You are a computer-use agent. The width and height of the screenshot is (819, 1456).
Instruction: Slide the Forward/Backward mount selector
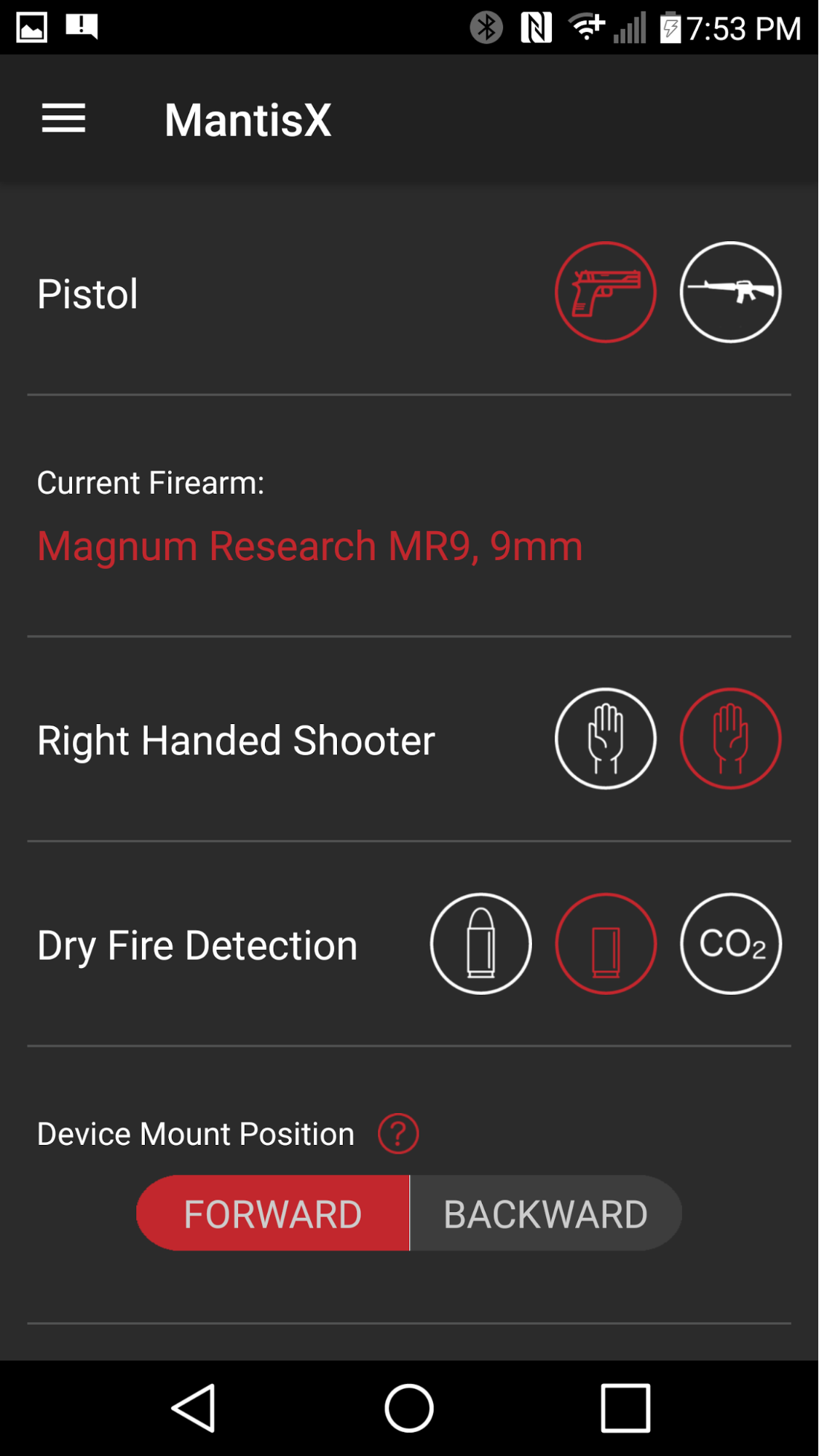click(x=409, y=1212)
